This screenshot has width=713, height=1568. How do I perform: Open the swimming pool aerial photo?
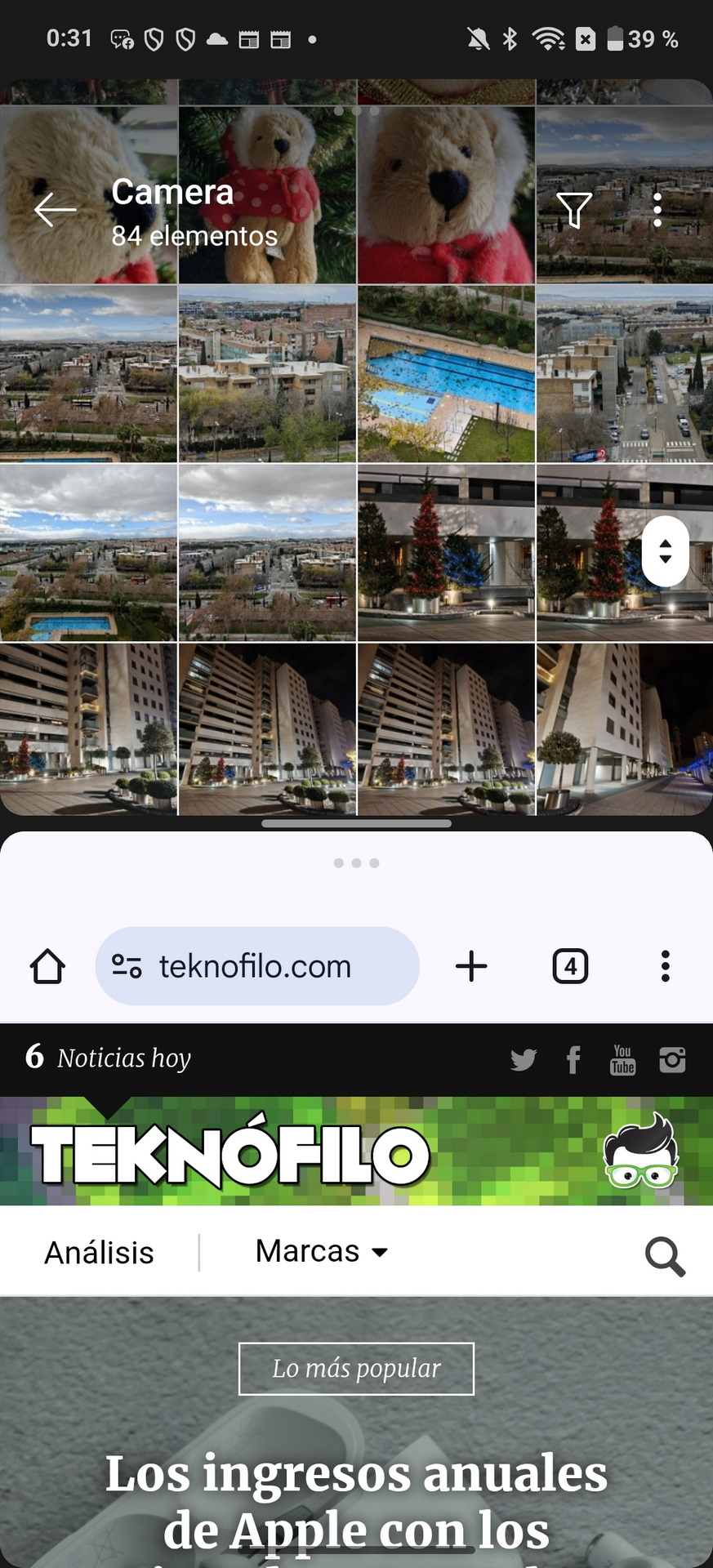(446, 373)
